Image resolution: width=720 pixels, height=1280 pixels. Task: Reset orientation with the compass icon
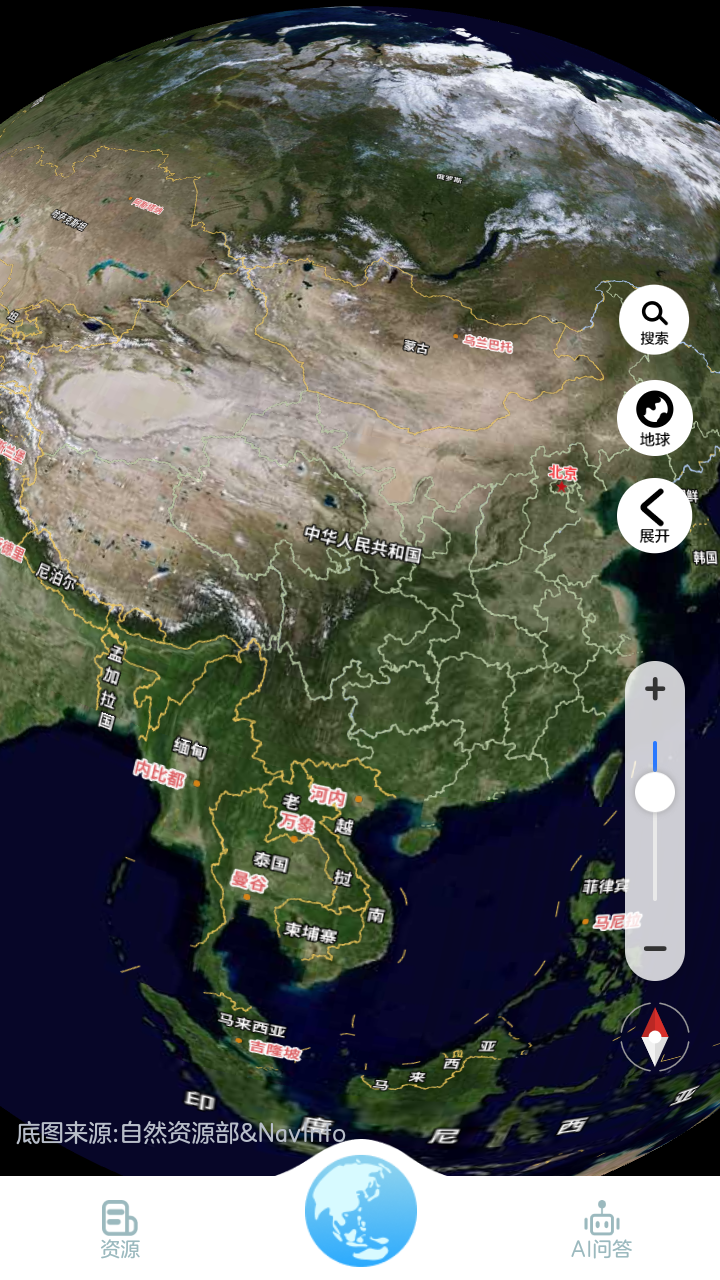click(655, 1037)
